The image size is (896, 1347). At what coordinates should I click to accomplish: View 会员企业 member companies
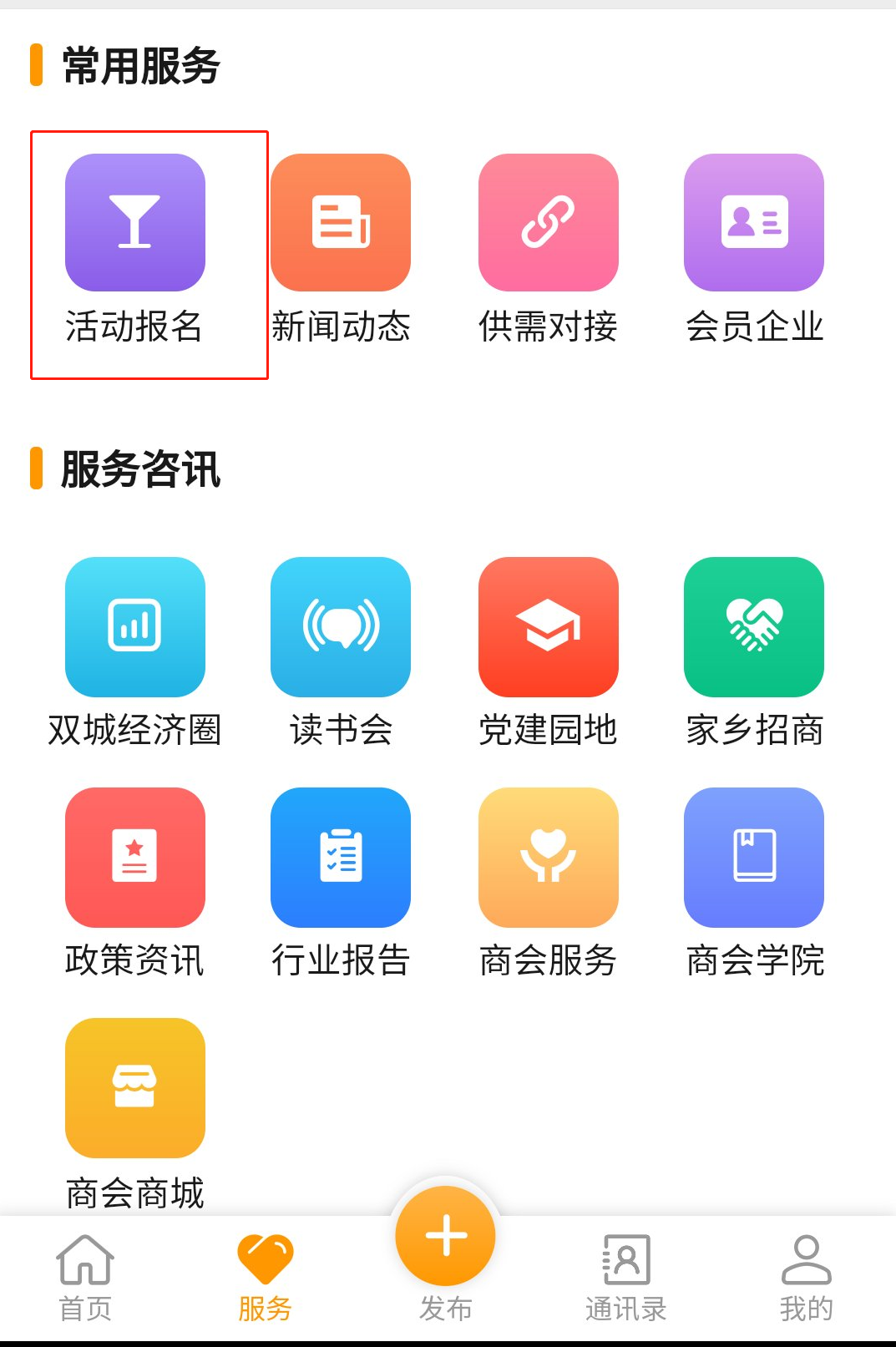tap(754, 223)
